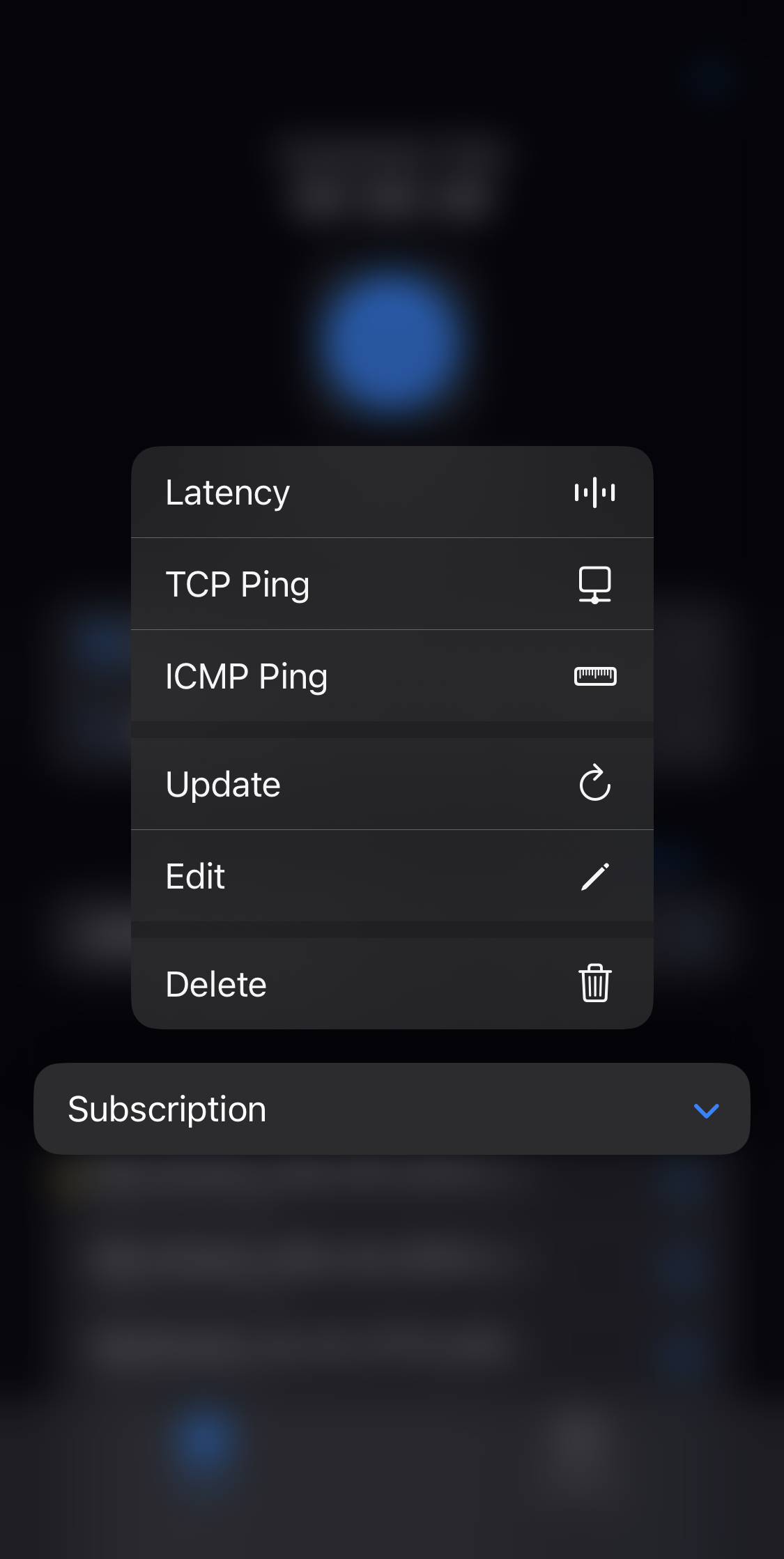
Task: Tap the Delete trash can icon
Action: (x=593, y=983)
